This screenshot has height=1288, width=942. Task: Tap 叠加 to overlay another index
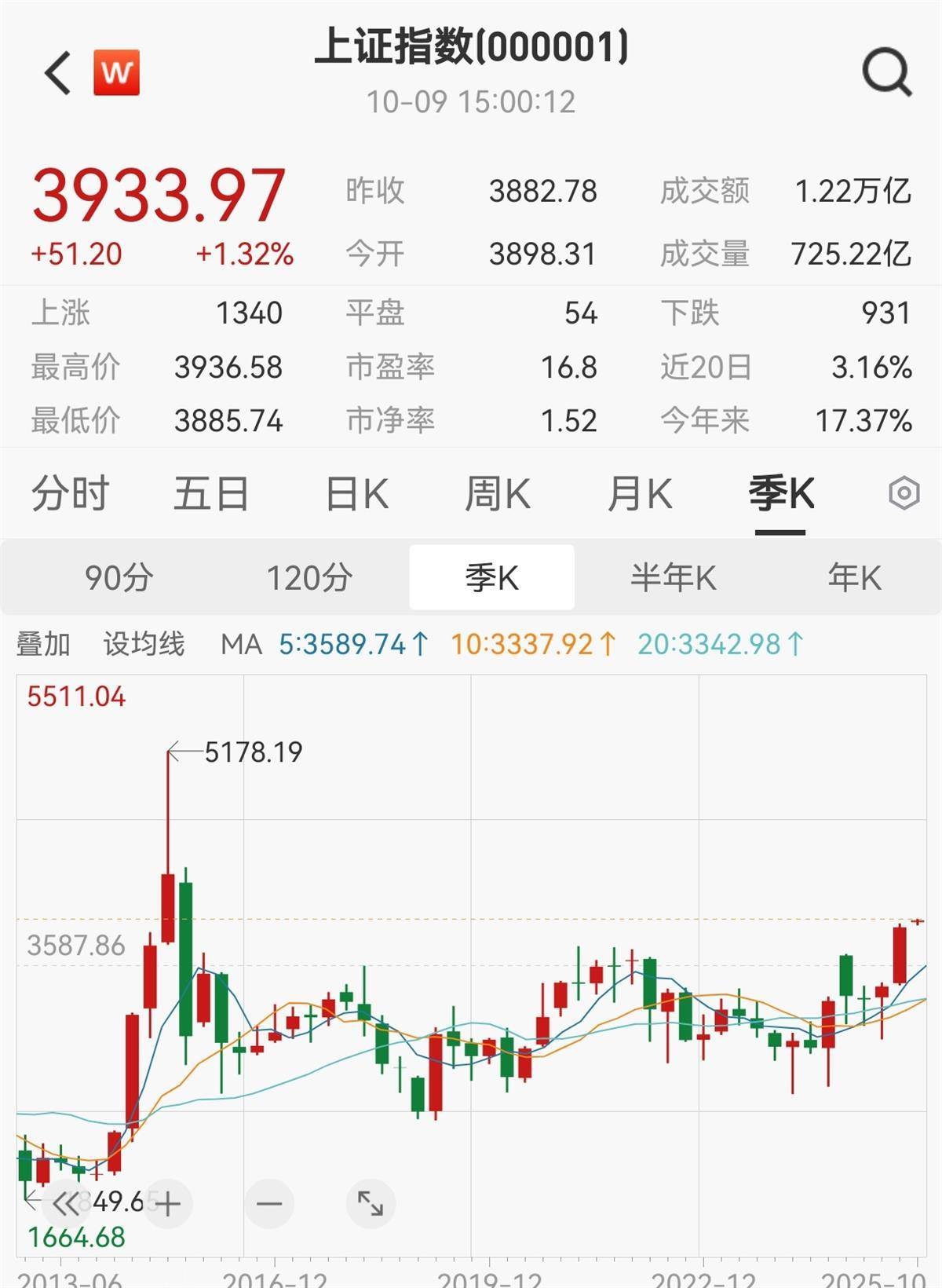click(x=43, y=645)
